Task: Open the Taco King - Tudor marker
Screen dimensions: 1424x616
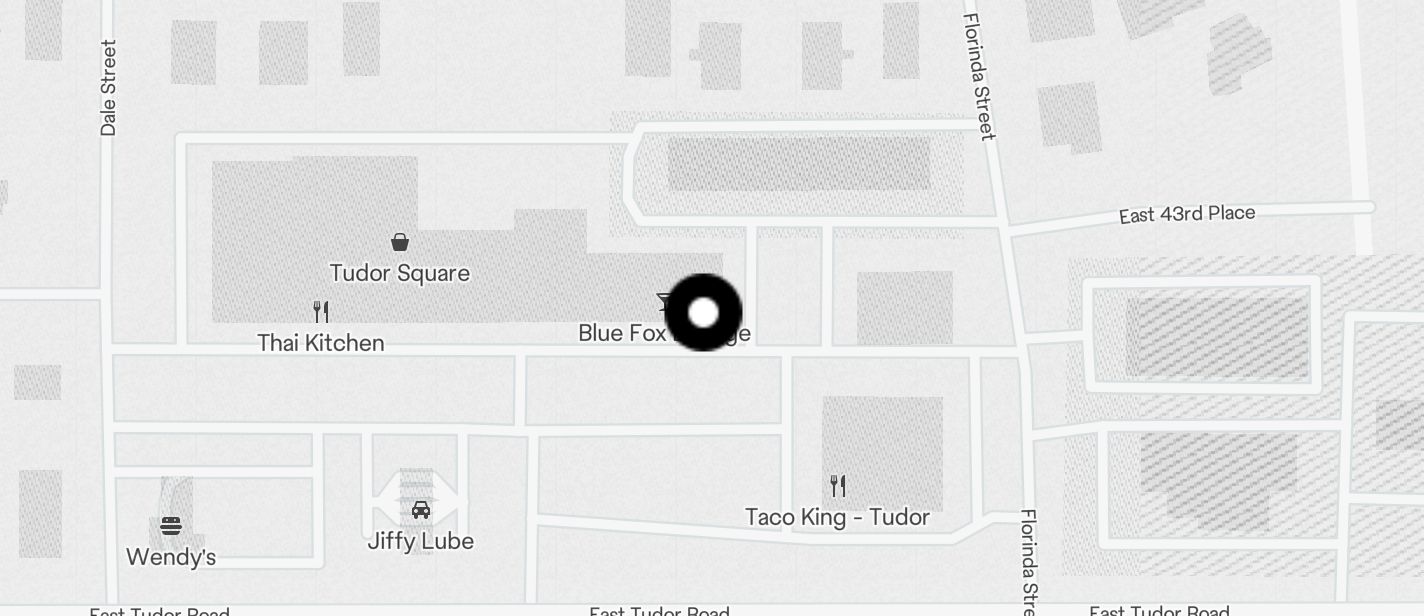Action: click(x=838, y=486)
